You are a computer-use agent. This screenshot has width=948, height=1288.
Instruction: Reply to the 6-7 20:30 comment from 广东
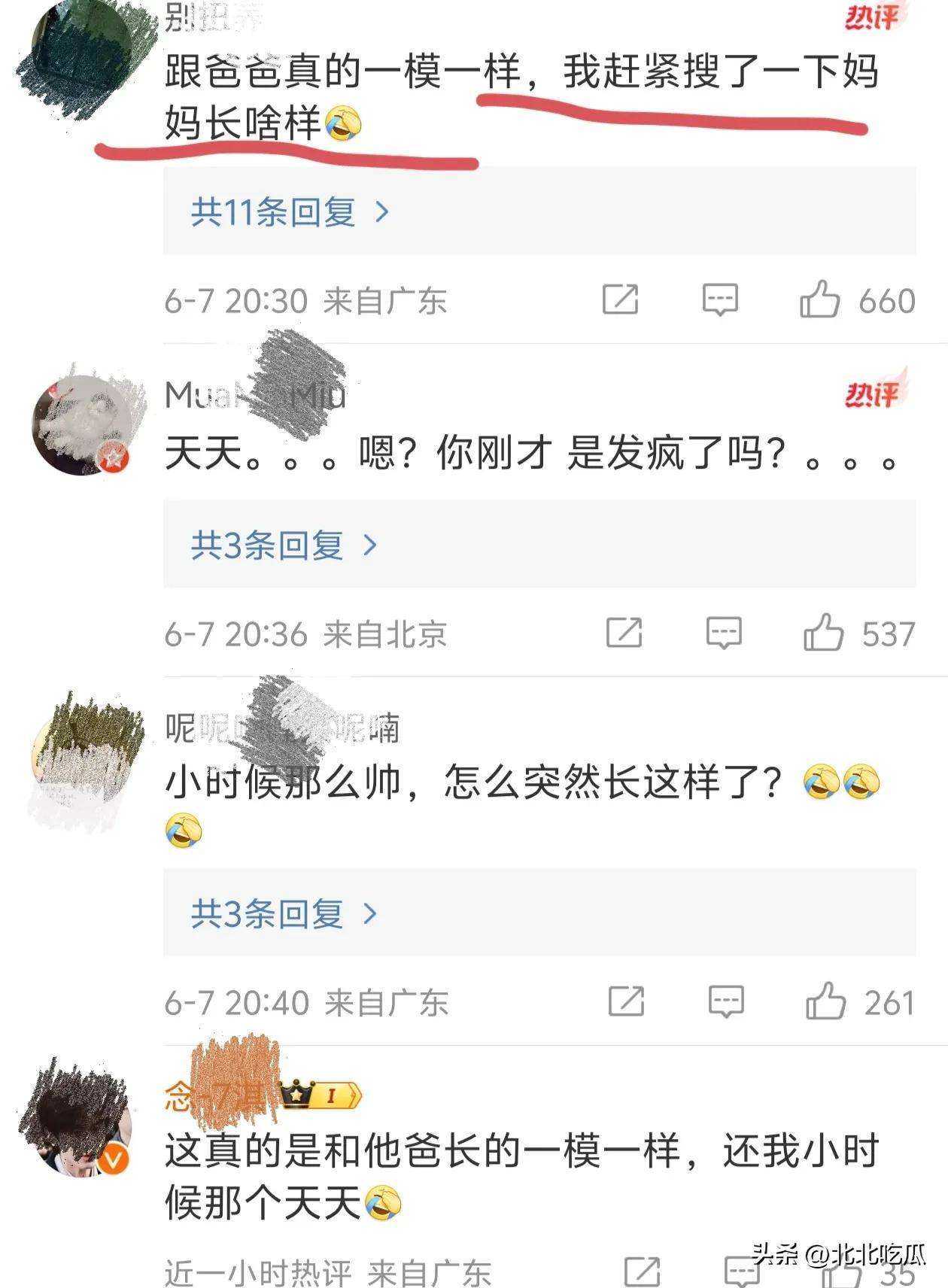click(x=720, y=300)
